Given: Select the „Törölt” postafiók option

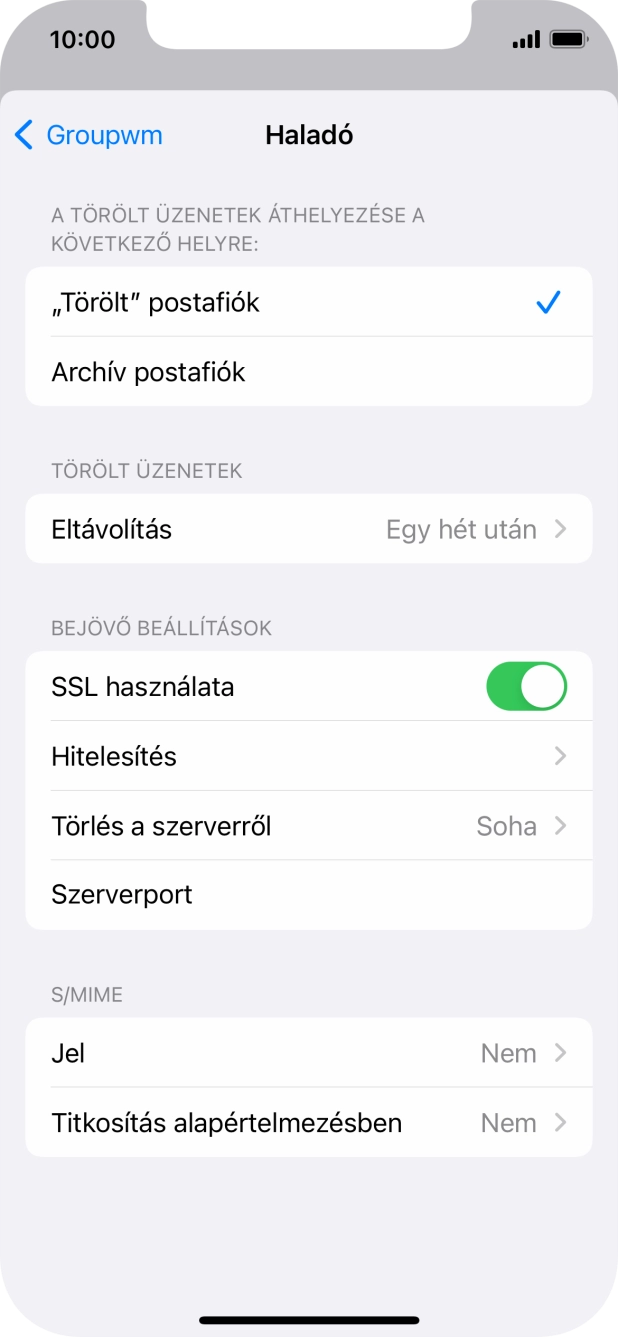Looking at the screenshot, I should pos(308,302).
